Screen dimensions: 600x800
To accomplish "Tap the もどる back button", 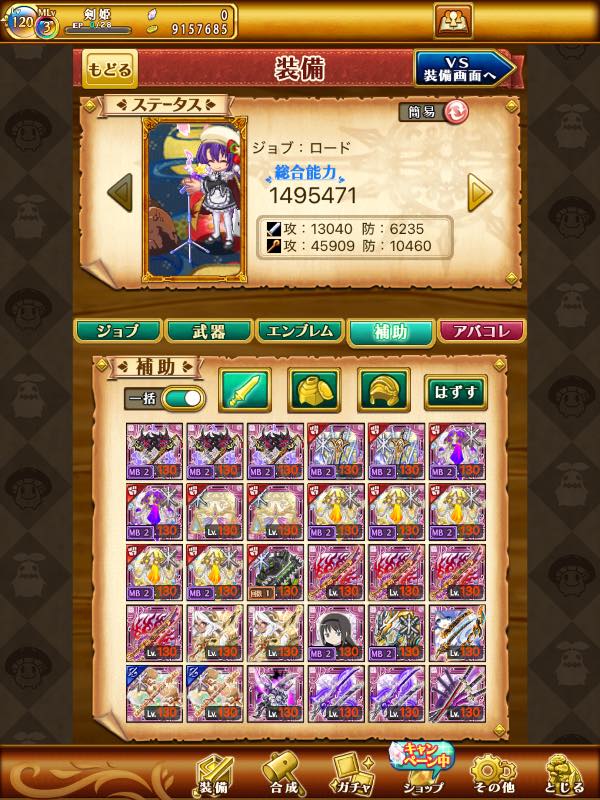I will (109, 70).
